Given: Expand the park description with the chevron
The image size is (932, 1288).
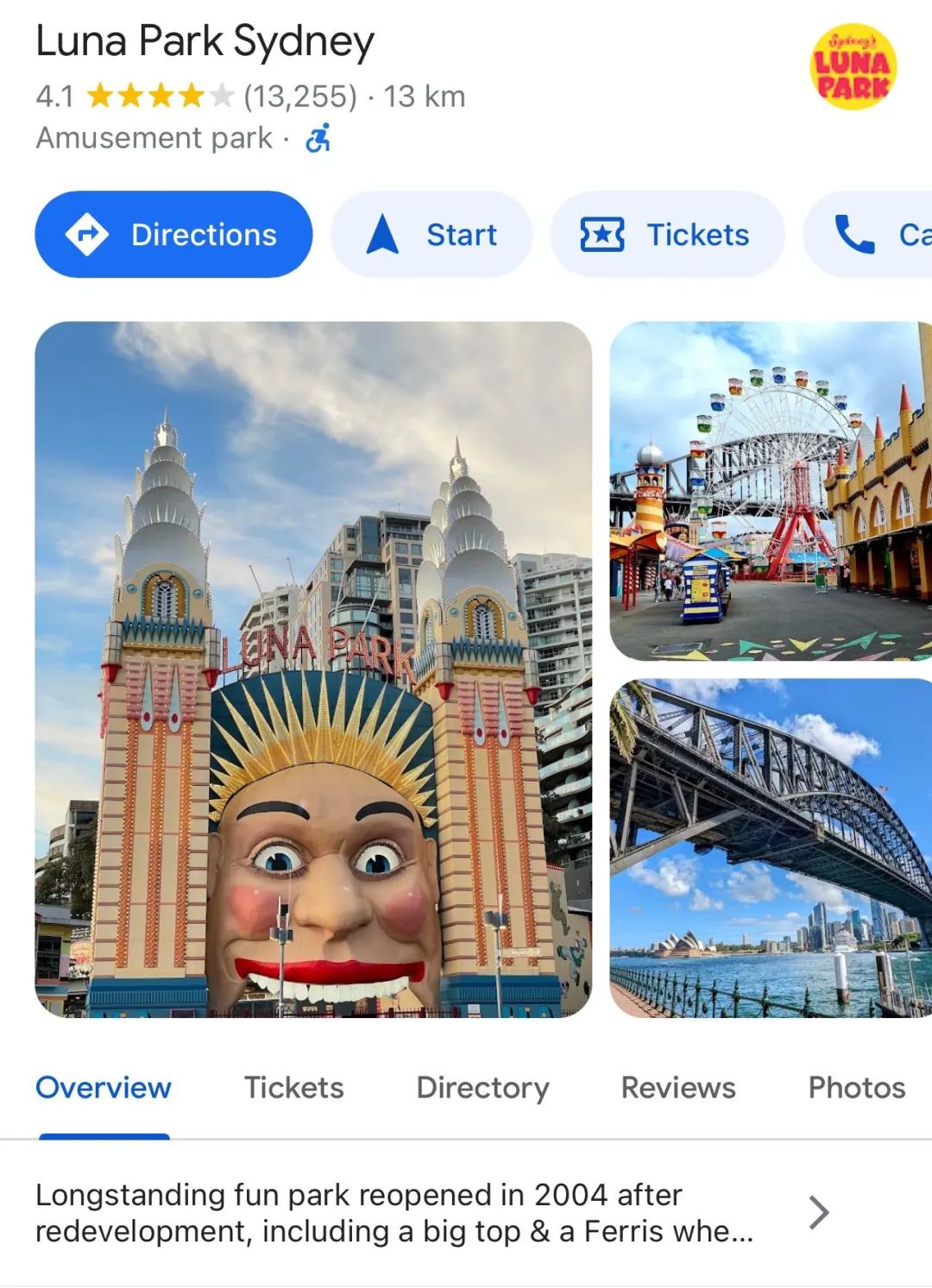Looking at the screenshot, I should tap(819, 1212).
